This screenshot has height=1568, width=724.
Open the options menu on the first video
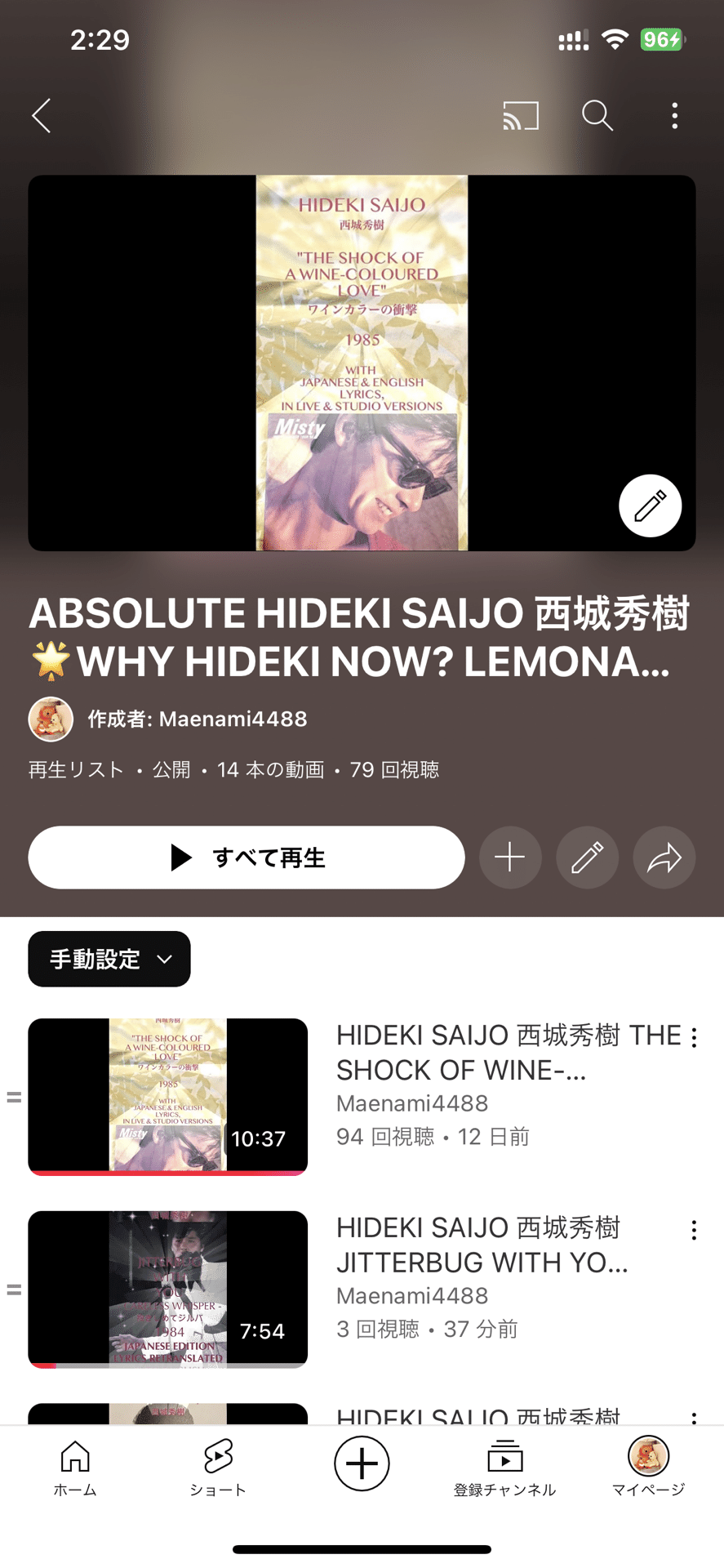tap(694, 1037)
